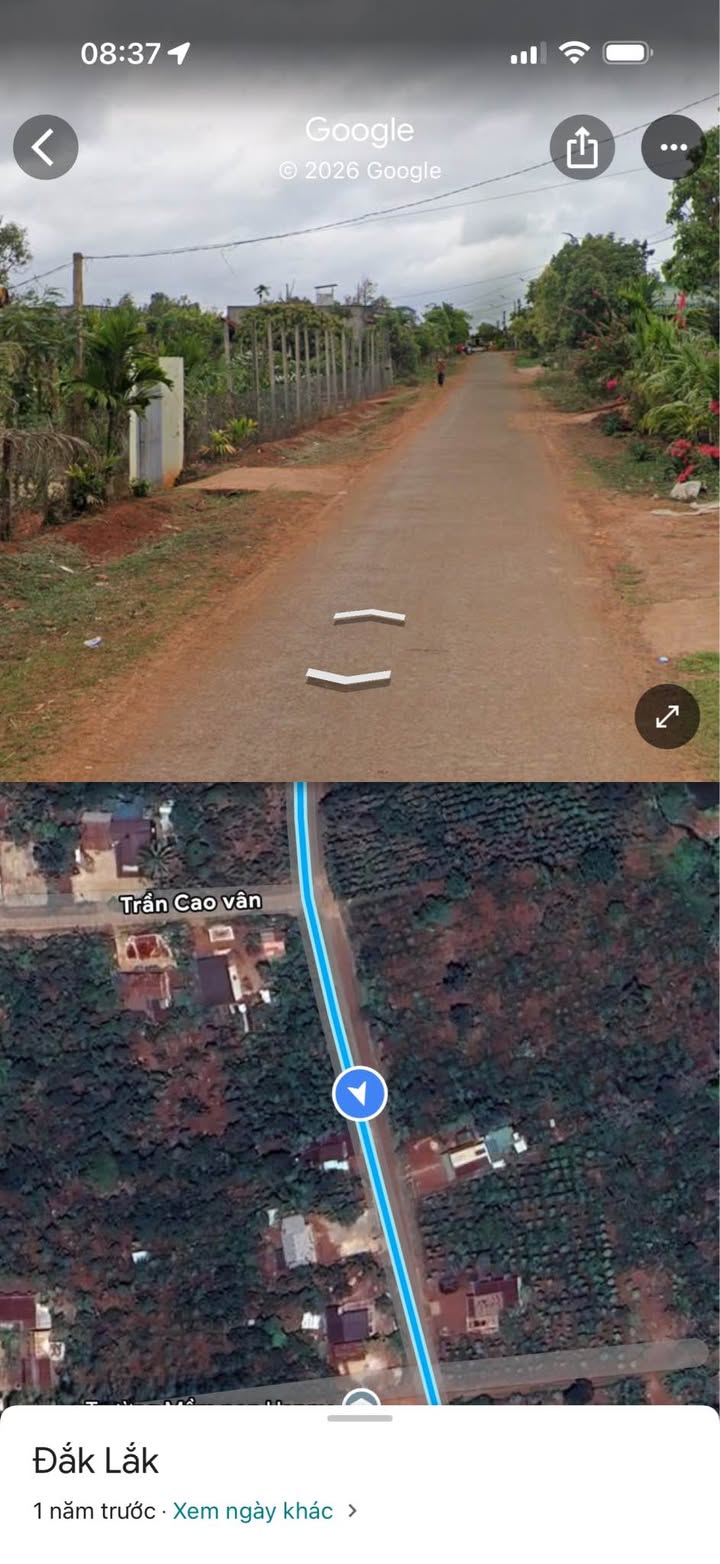720x1564 pixels.
Task: Go back from Street View
Action: (45, 147)
